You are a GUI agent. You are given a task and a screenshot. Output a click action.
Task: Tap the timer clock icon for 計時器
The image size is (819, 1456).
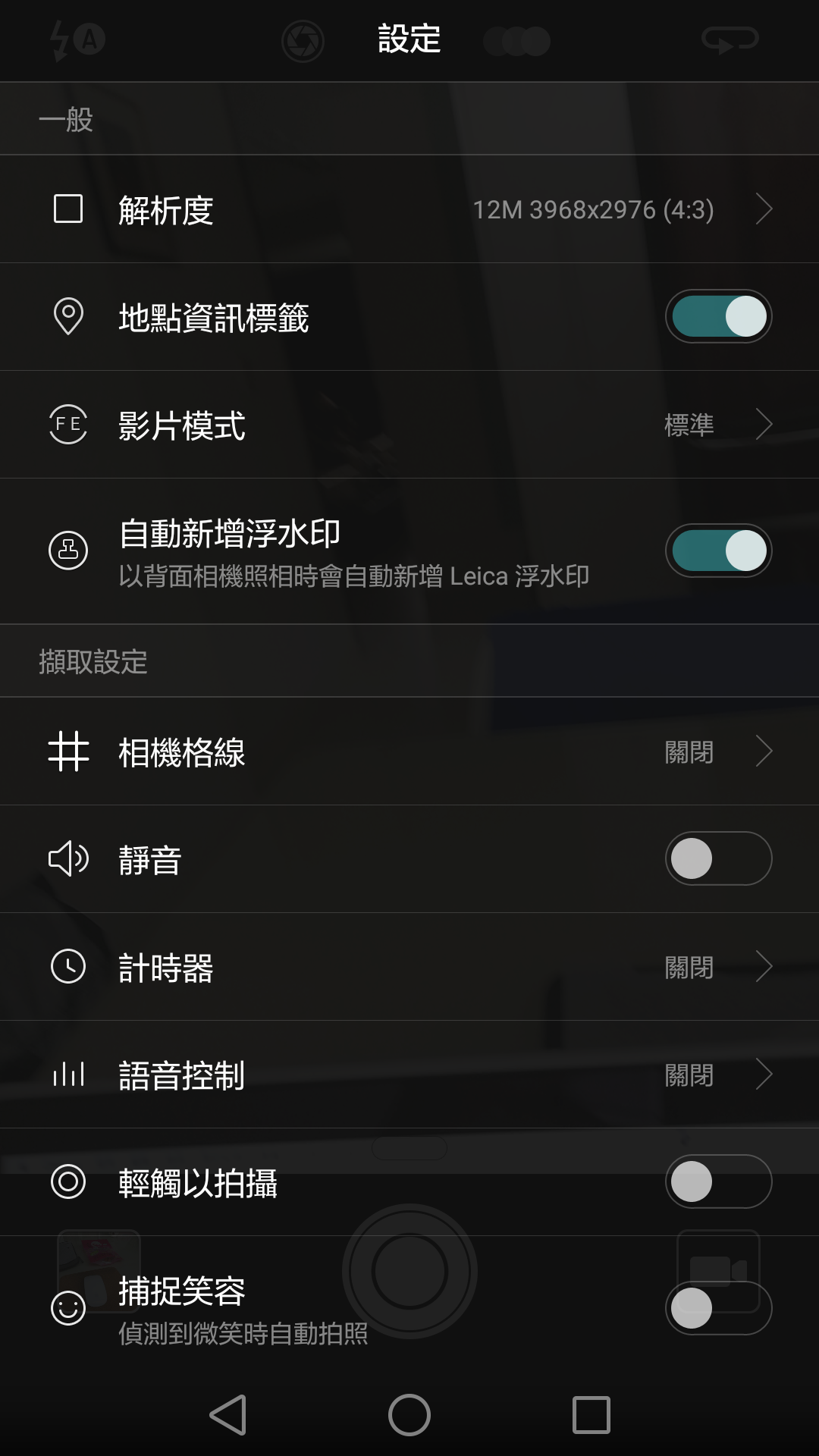pos(67,966)
